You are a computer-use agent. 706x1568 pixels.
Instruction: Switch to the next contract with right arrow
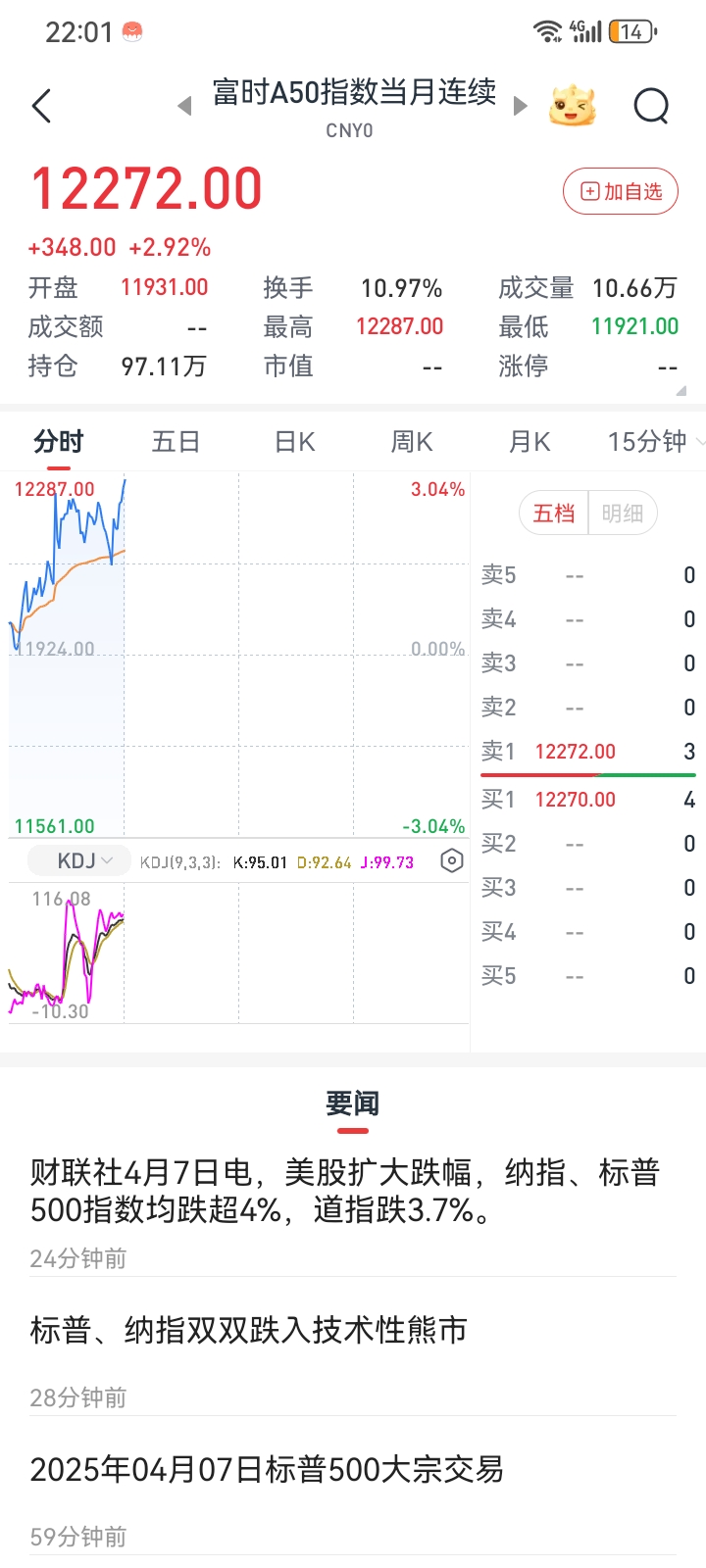pos(521,106)
